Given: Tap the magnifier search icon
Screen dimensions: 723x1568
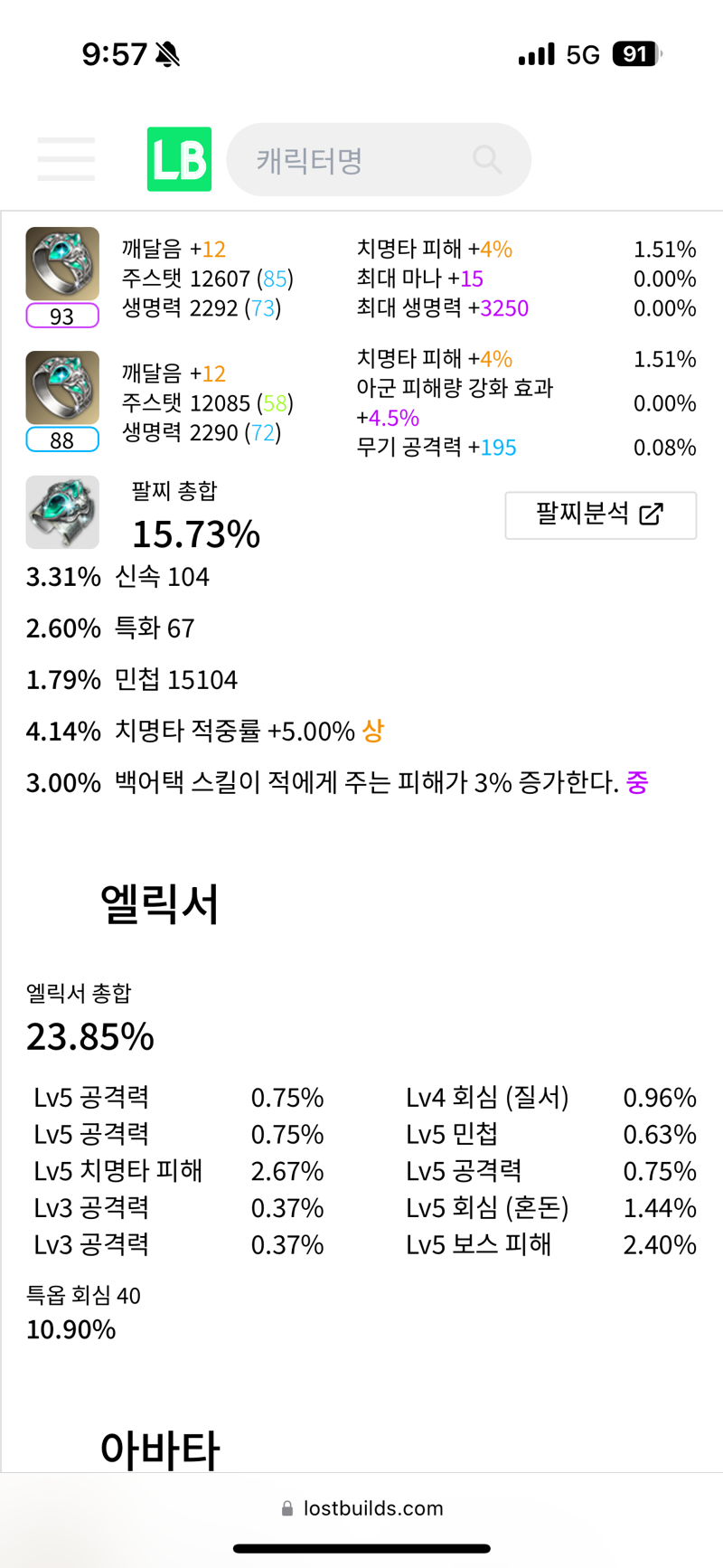Looking at the screenshot, I should 487,160.
